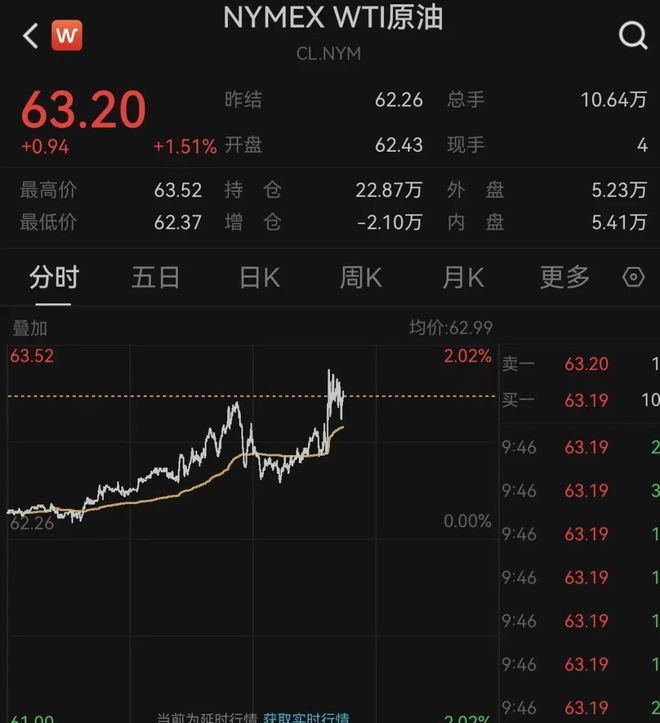The width and height of the screenshot is (660, 723).
Task: Switch to the 分时 chart tab
Action: [54, 277]
